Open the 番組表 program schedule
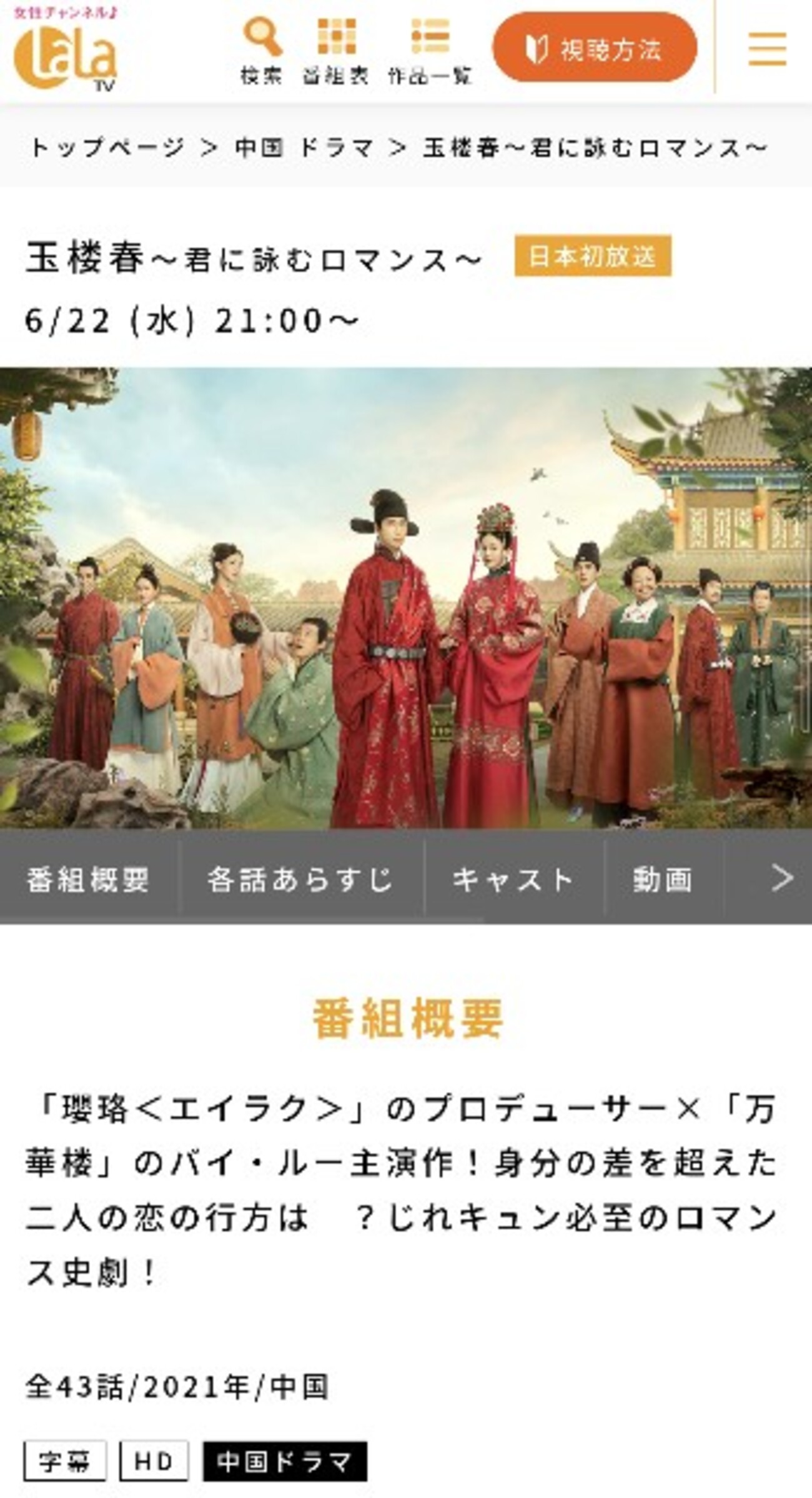 [x=336, y=50]
